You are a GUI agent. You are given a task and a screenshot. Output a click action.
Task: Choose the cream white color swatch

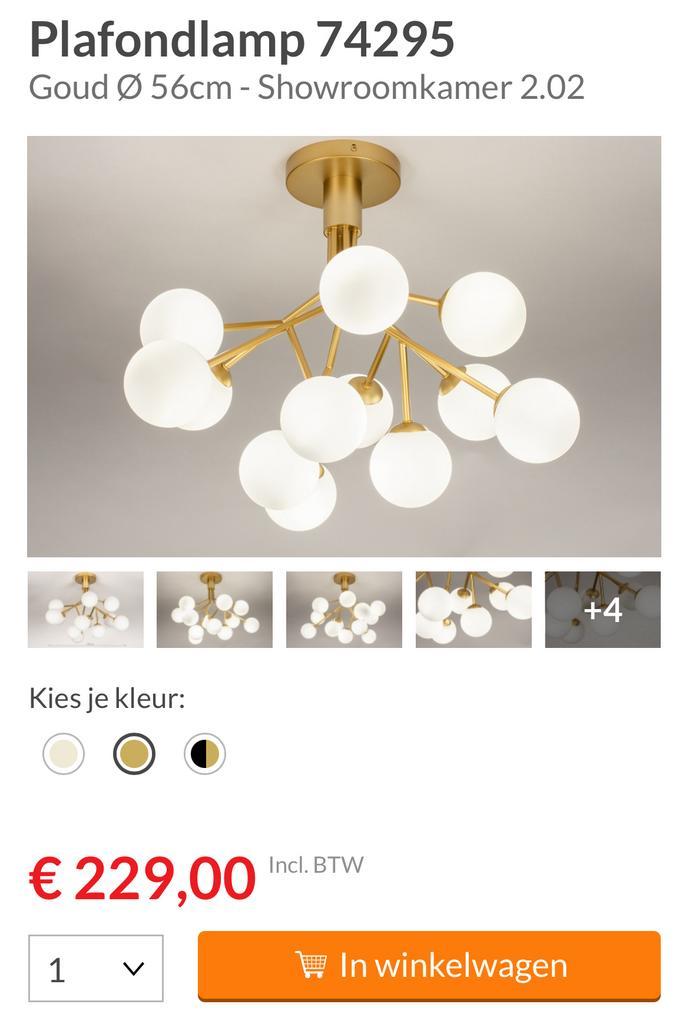(63, 754)
